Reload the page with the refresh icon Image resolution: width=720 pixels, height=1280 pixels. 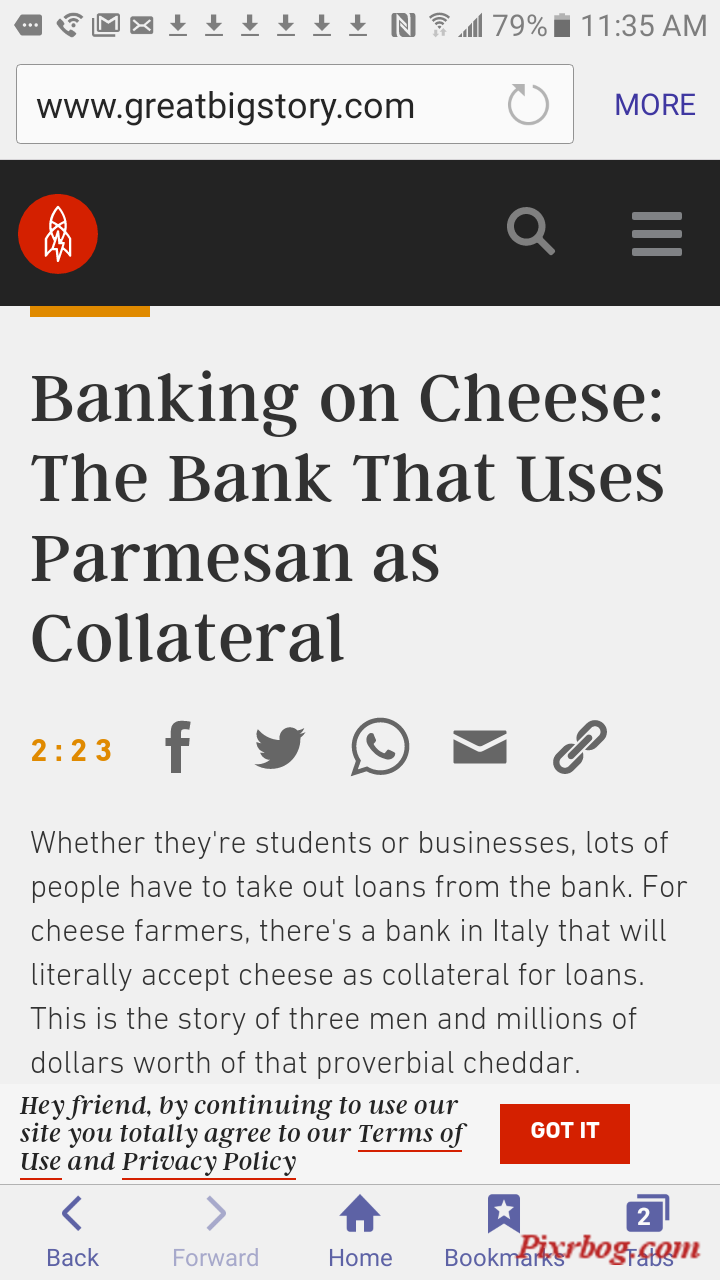[528, 105]
